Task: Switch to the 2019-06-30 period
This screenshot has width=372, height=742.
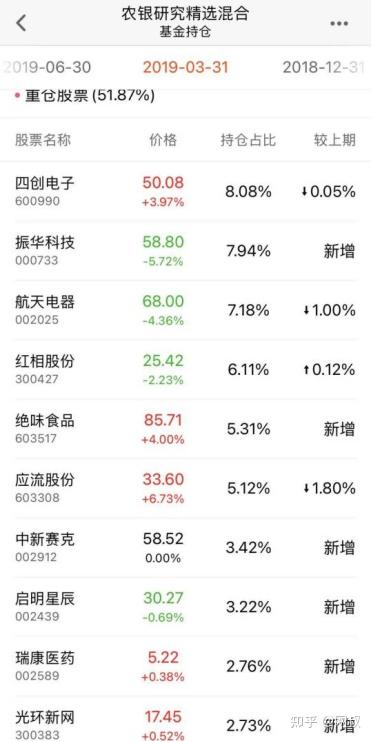Action: click(47, 67)
